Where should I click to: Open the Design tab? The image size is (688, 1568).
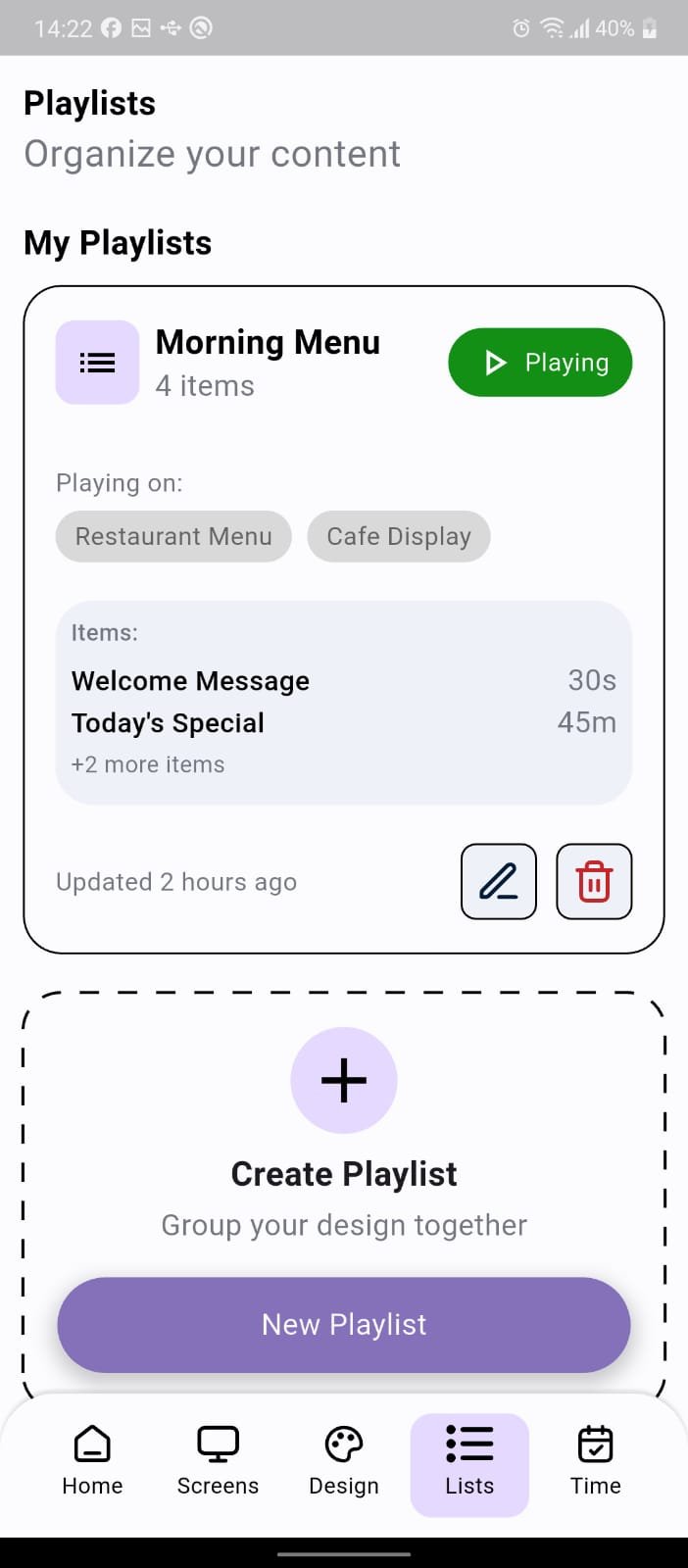click(344, 1462)
